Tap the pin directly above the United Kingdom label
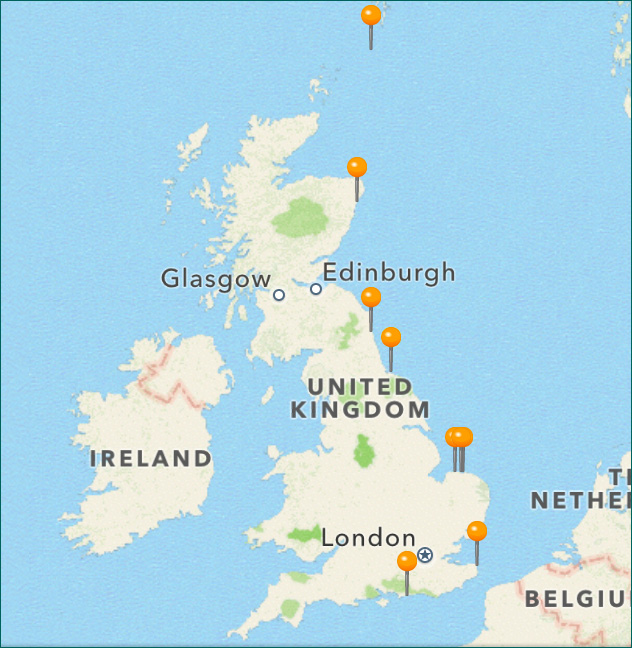Viewport: 632px width, 648px height. pos(391,338)
